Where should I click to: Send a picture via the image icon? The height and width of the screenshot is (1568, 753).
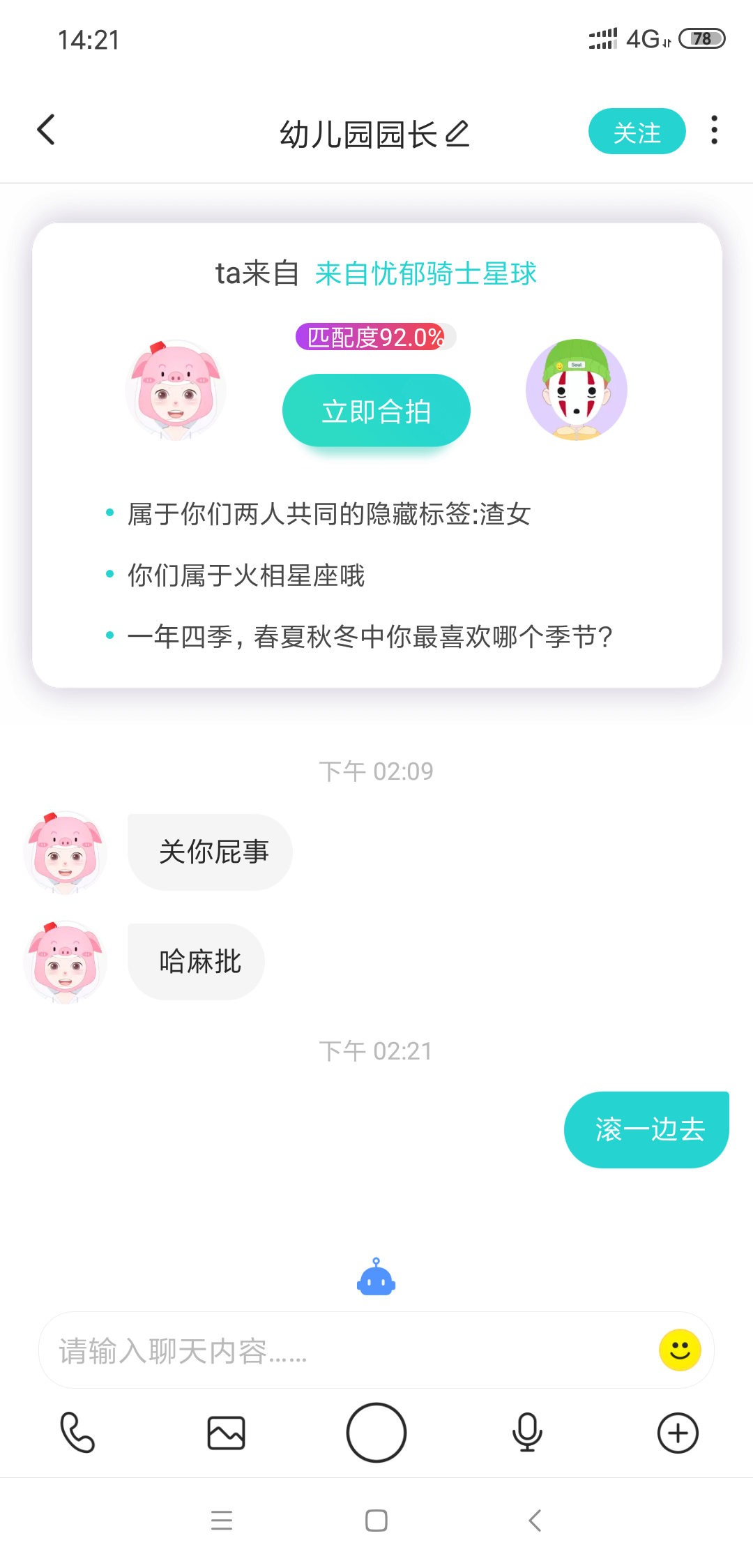[227, 1433]
